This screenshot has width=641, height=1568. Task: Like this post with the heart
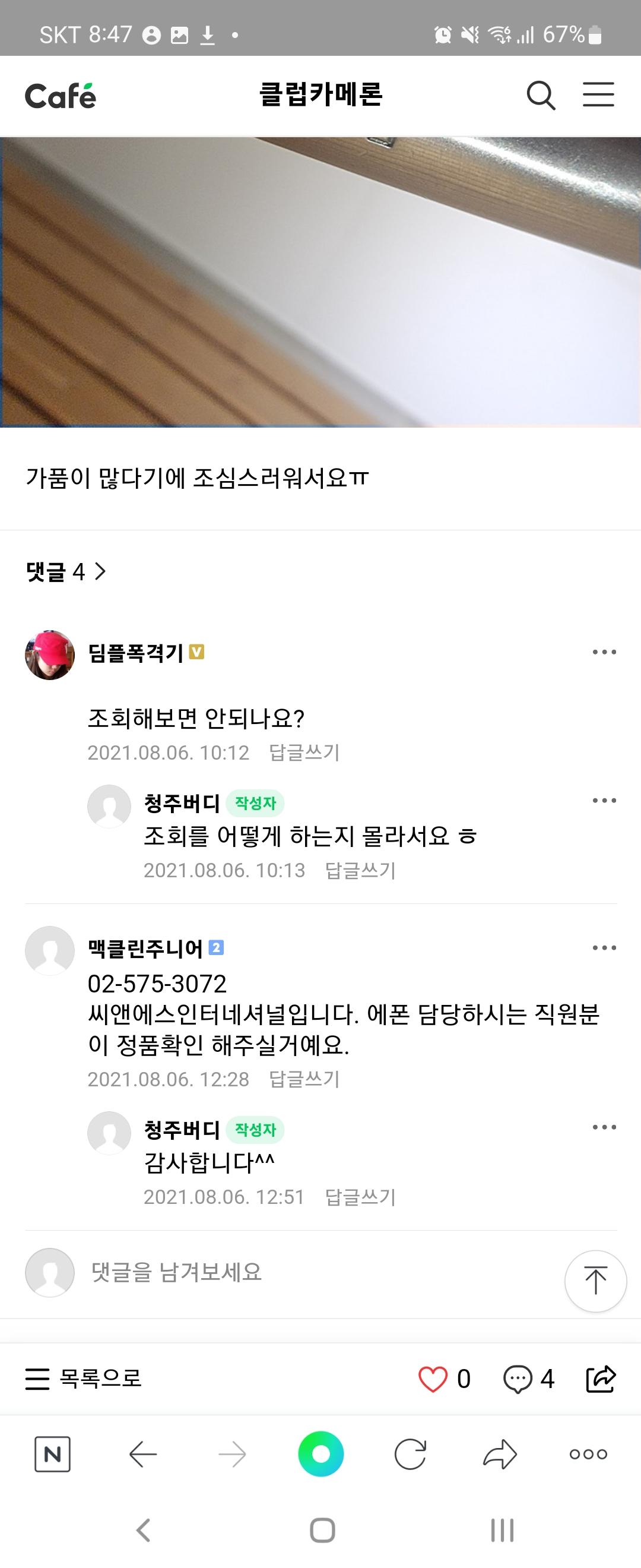pos(433,1379)
